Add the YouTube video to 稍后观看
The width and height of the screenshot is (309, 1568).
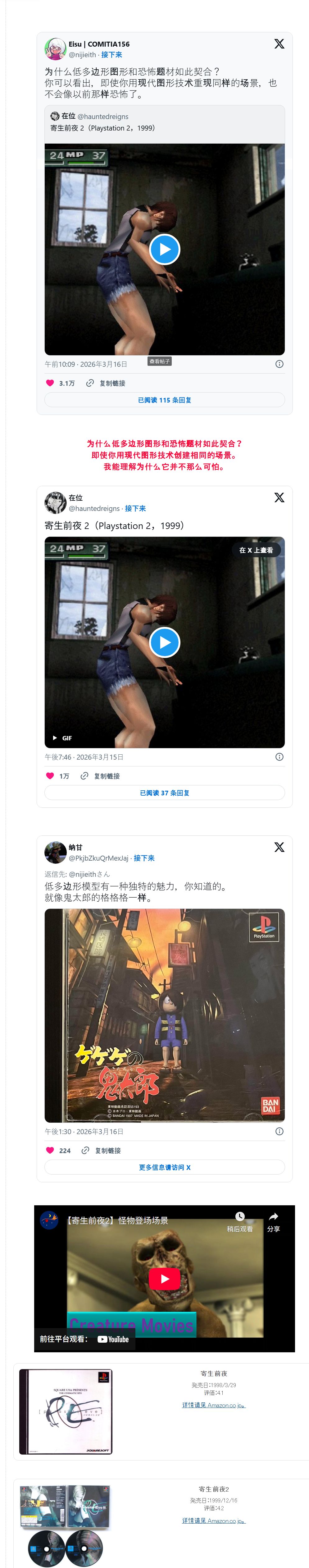tap(240, 1221)
